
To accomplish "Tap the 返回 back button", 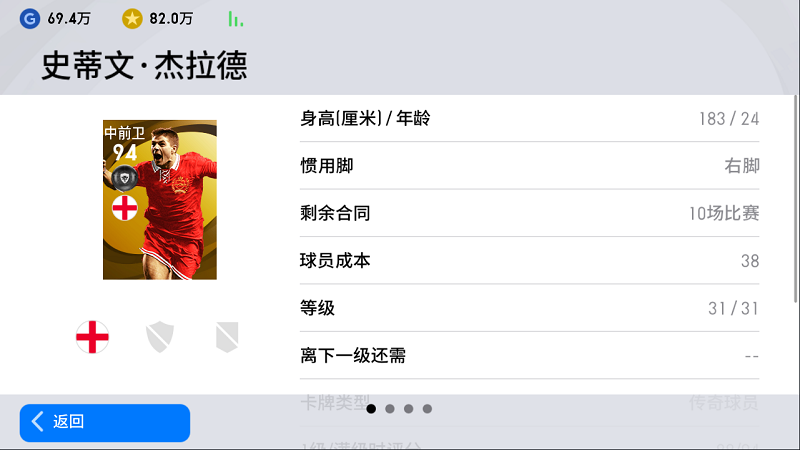I will pyautogui.click(x=104, y=422).
